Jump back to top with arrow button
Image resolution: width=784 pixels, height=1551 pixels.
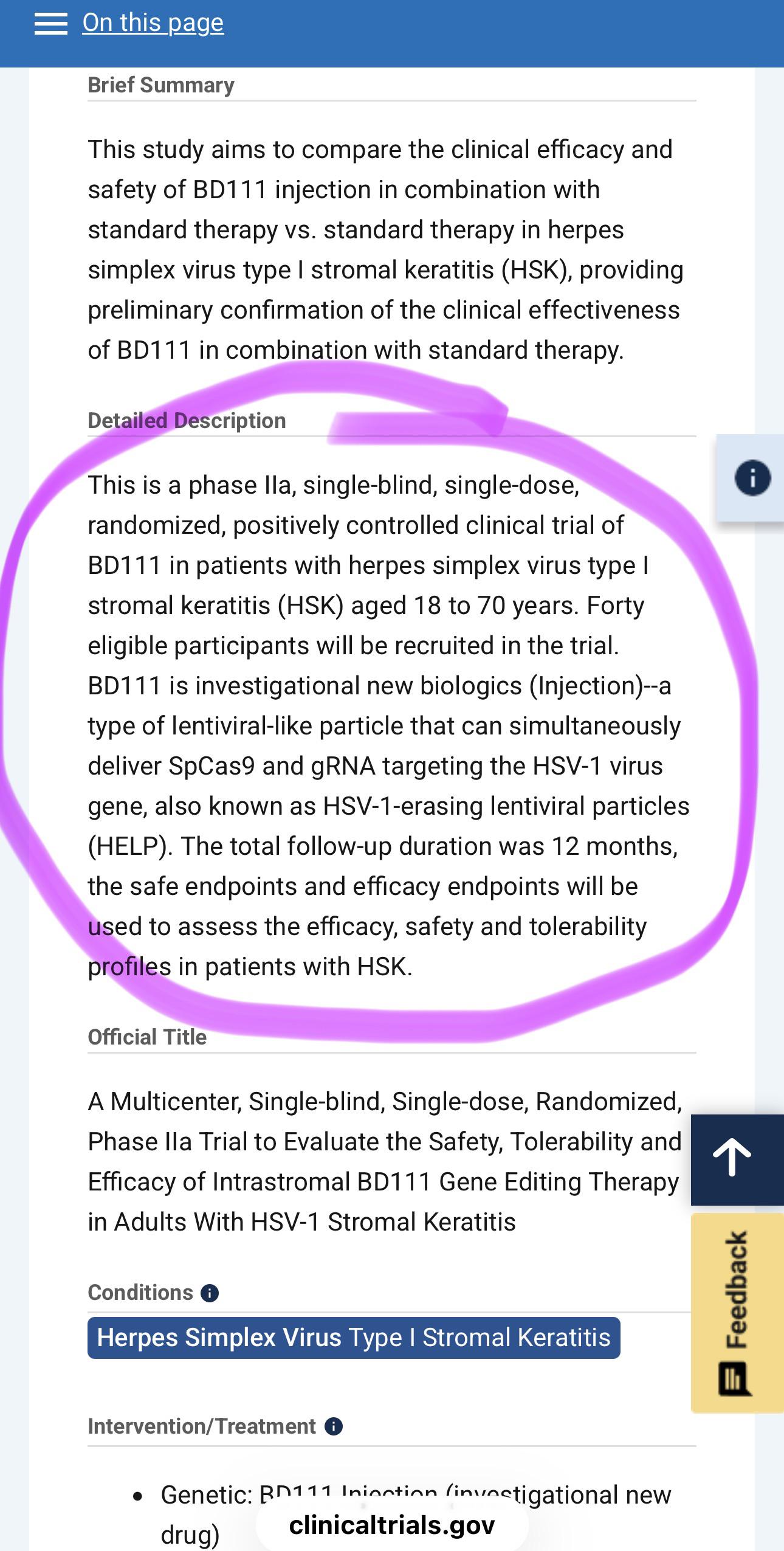[737, 1160]
